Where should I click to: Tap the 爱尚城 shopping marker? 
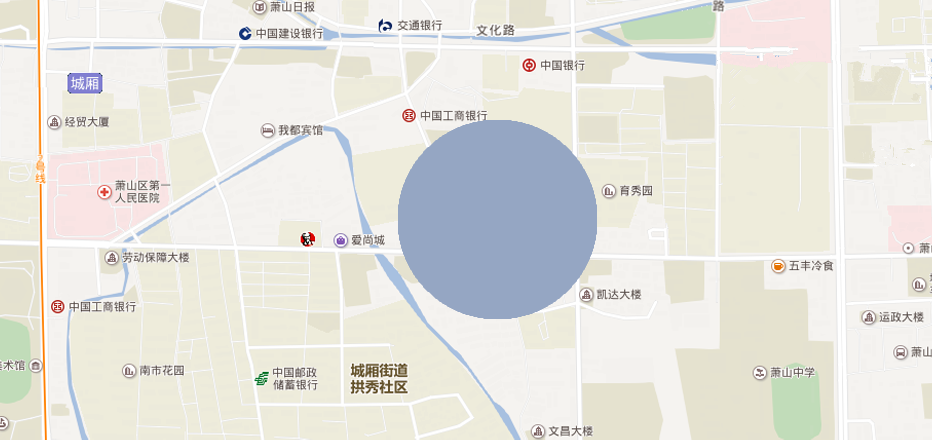click(341, 240)
